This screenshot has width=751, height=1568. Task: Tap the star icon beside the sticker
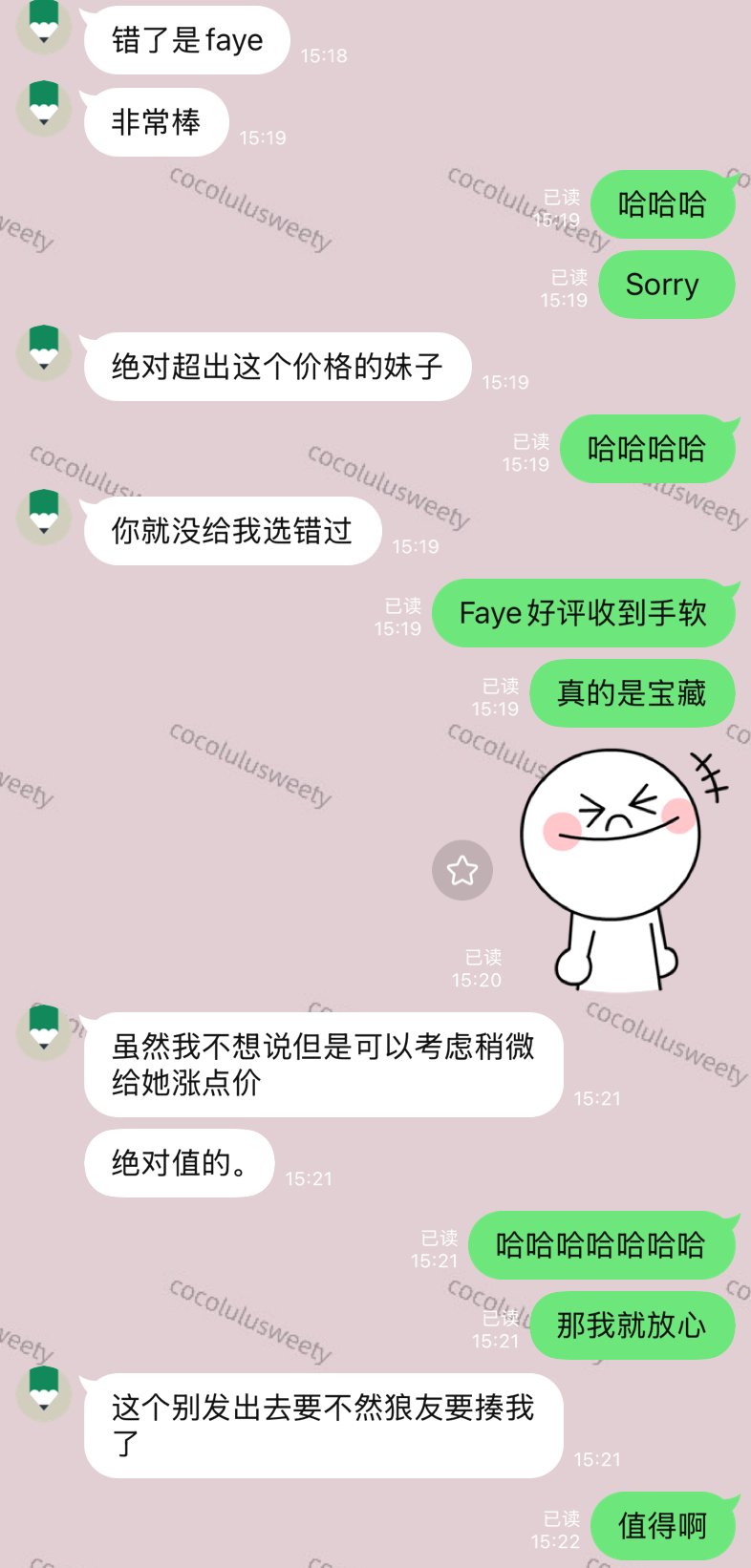click(x=462, y=870)
